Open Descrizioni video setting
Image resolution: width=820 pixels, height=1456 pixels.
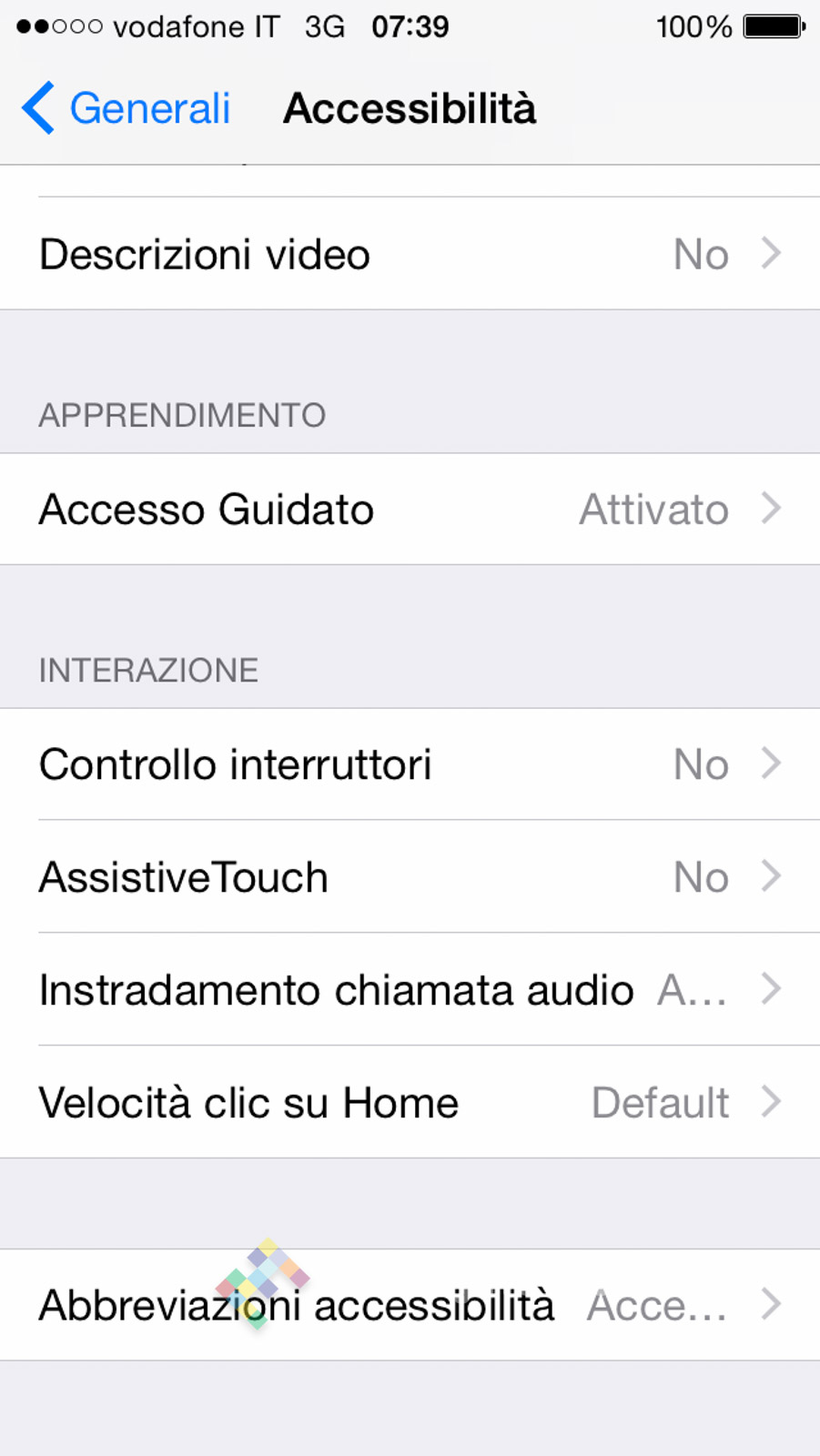[410, 254]
